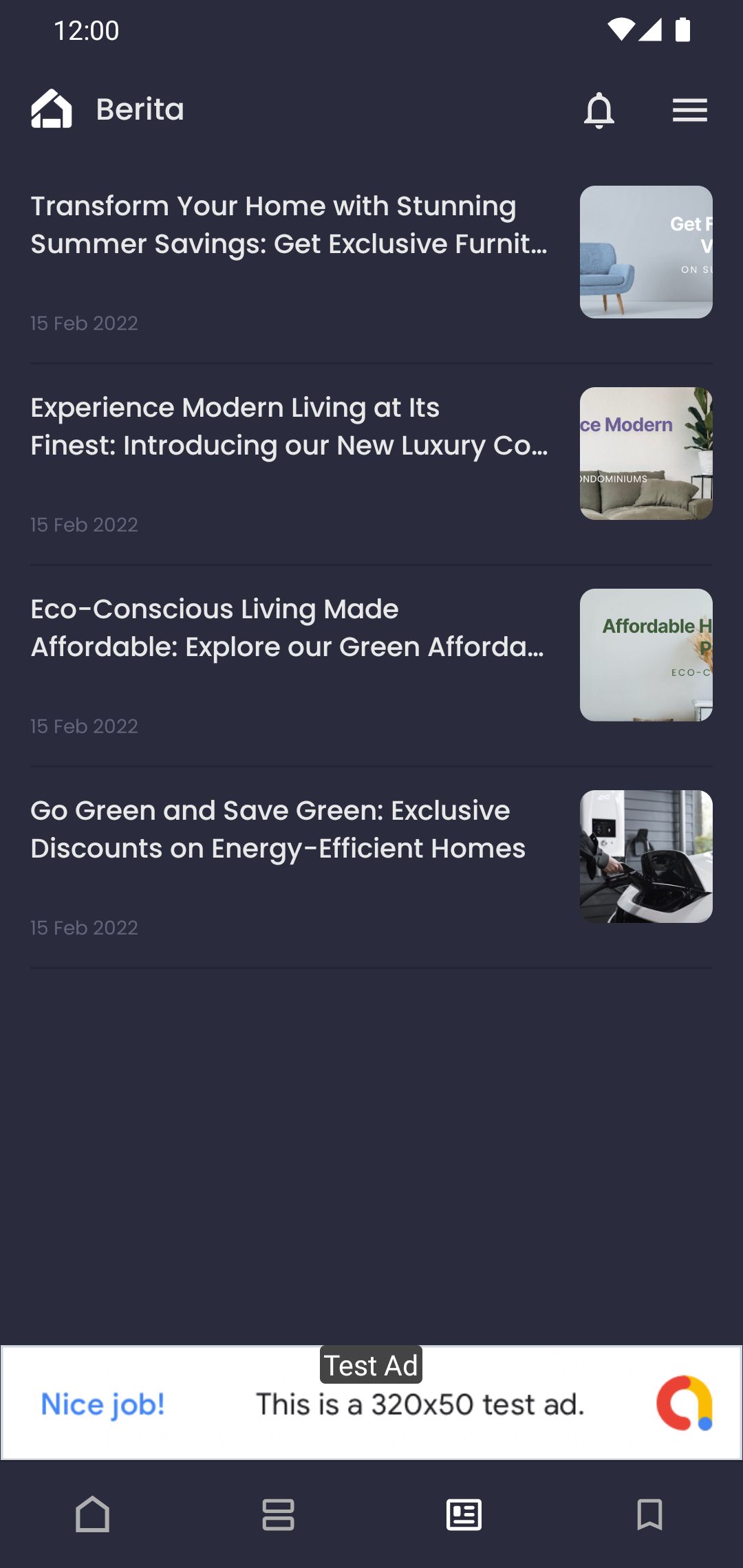Screen dimensions: 743x1568
Task: Open the notifications bell
Action: (599, 110)
